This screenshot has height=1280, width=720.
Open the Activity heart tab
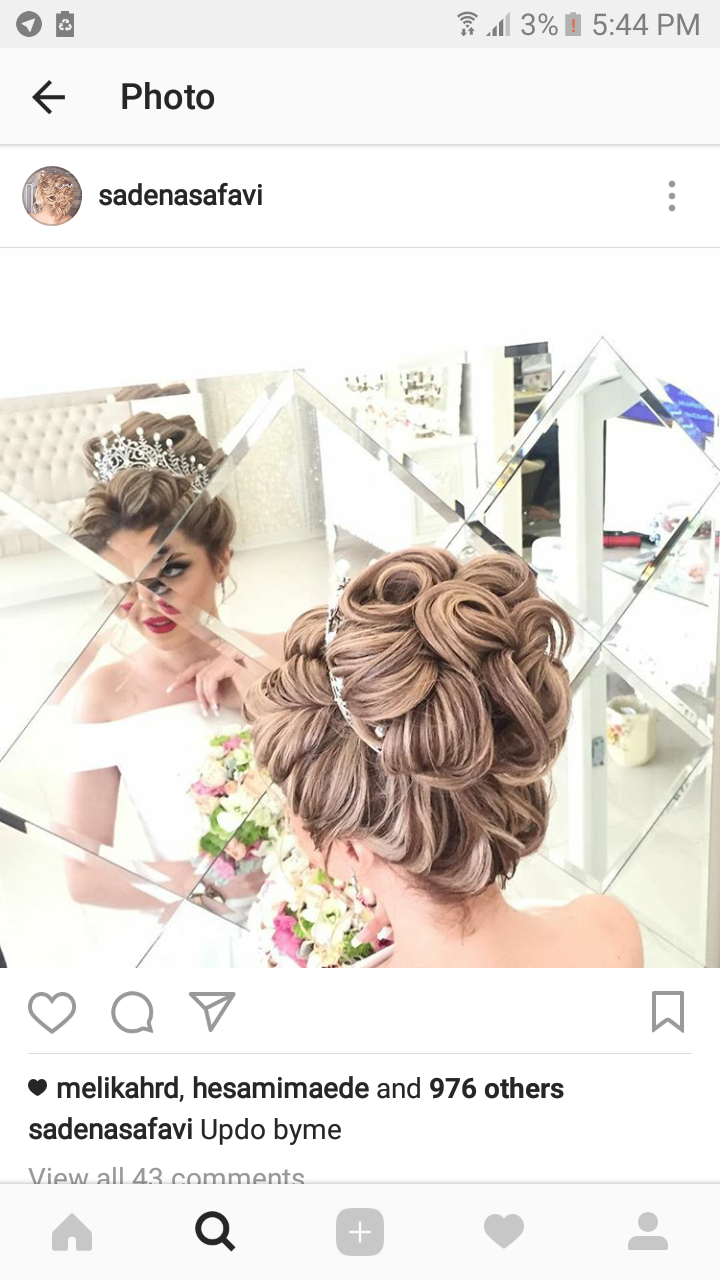point(504,1232)
